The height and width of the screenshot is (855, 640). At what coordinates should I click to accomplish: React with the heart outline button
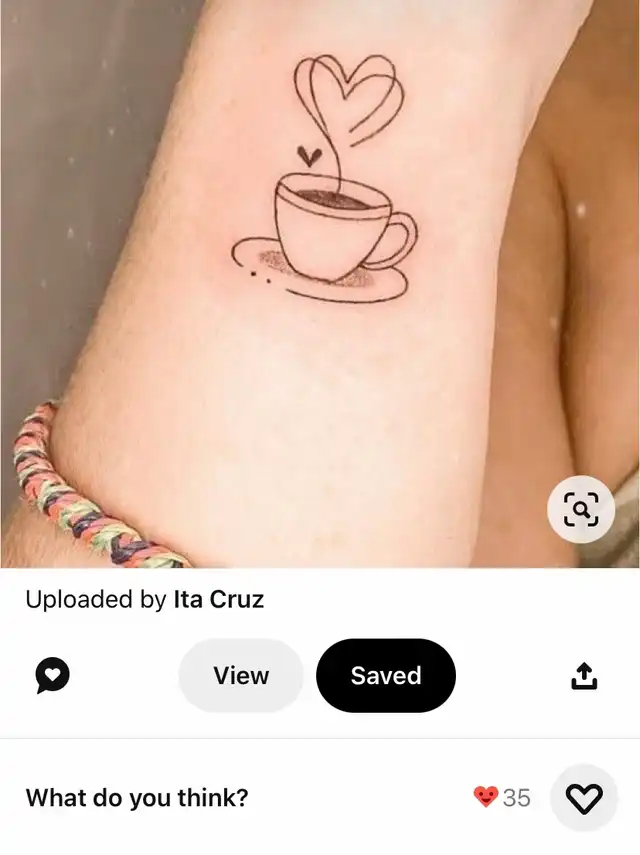(584, 797)
